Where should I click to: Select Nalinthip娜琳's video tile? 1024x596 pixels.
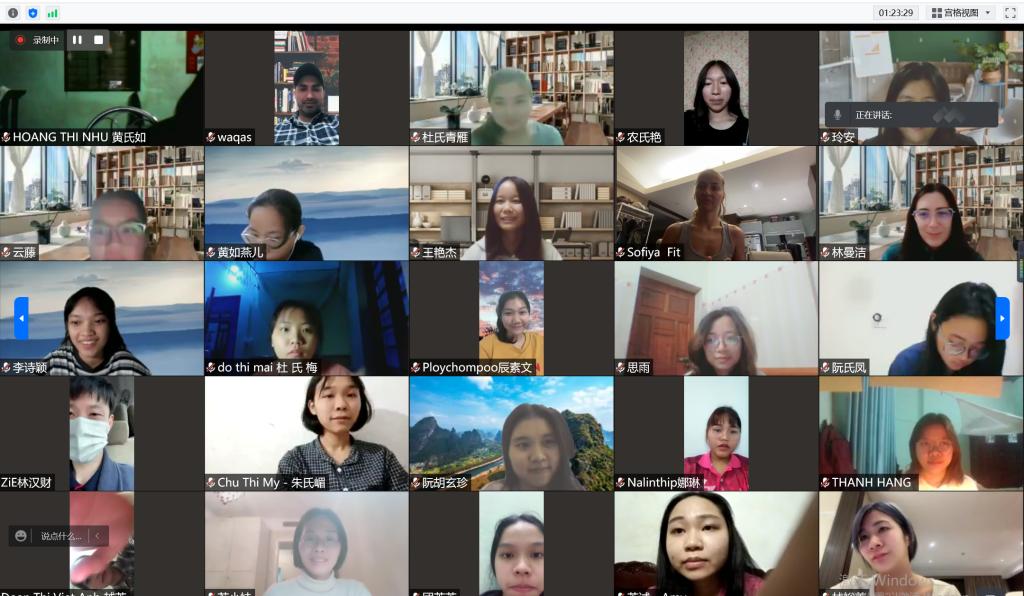[x=715, y=433]
